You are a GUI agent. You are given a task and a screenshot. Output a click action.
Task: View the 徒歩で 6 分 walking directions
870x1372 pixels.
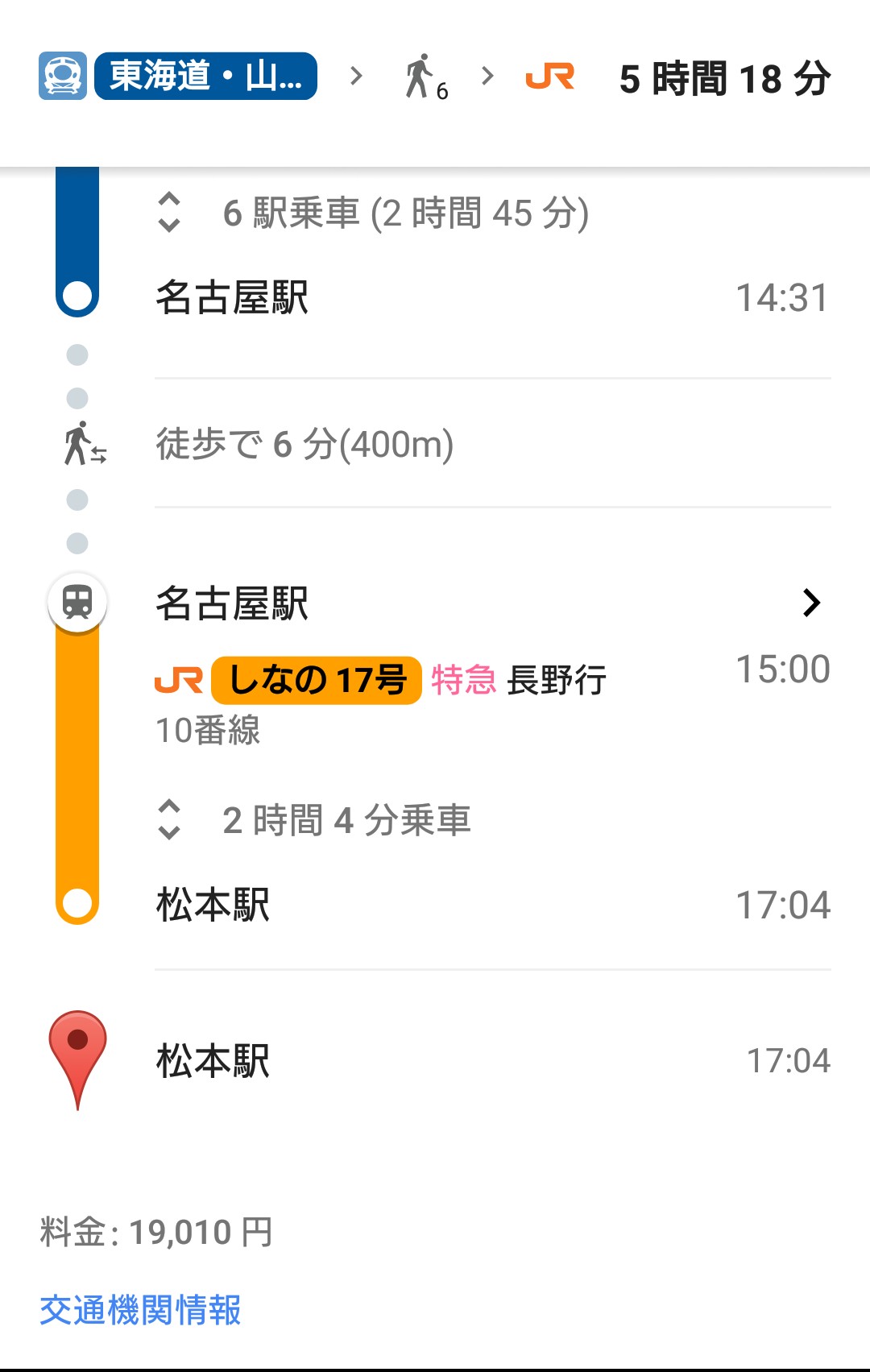tap(304, 444)
